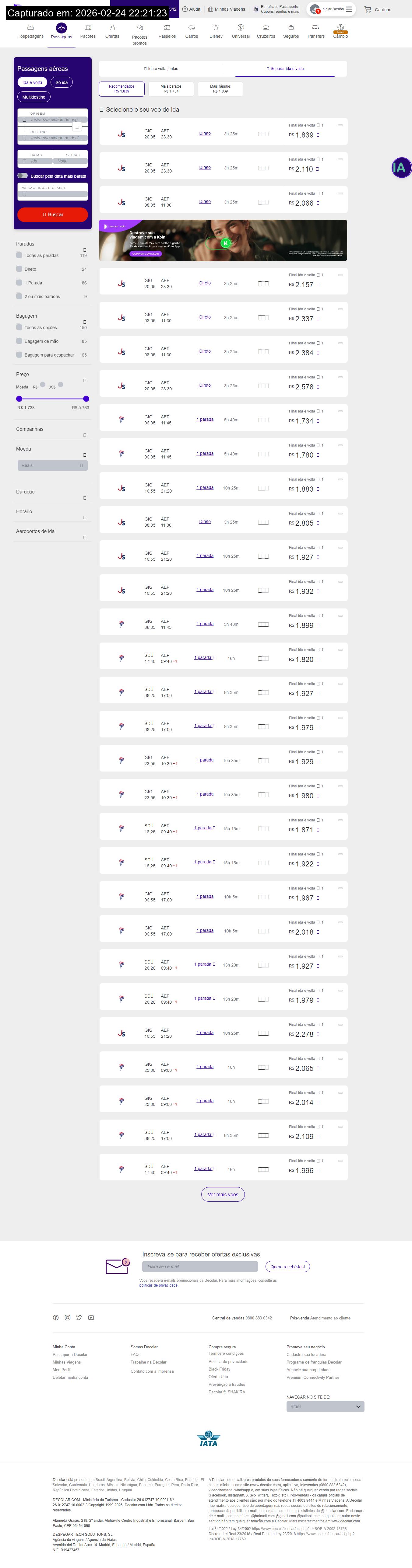Expand the Companhias filter
412x1568 pixels.
pyautogui.click(x=52, y=430)
